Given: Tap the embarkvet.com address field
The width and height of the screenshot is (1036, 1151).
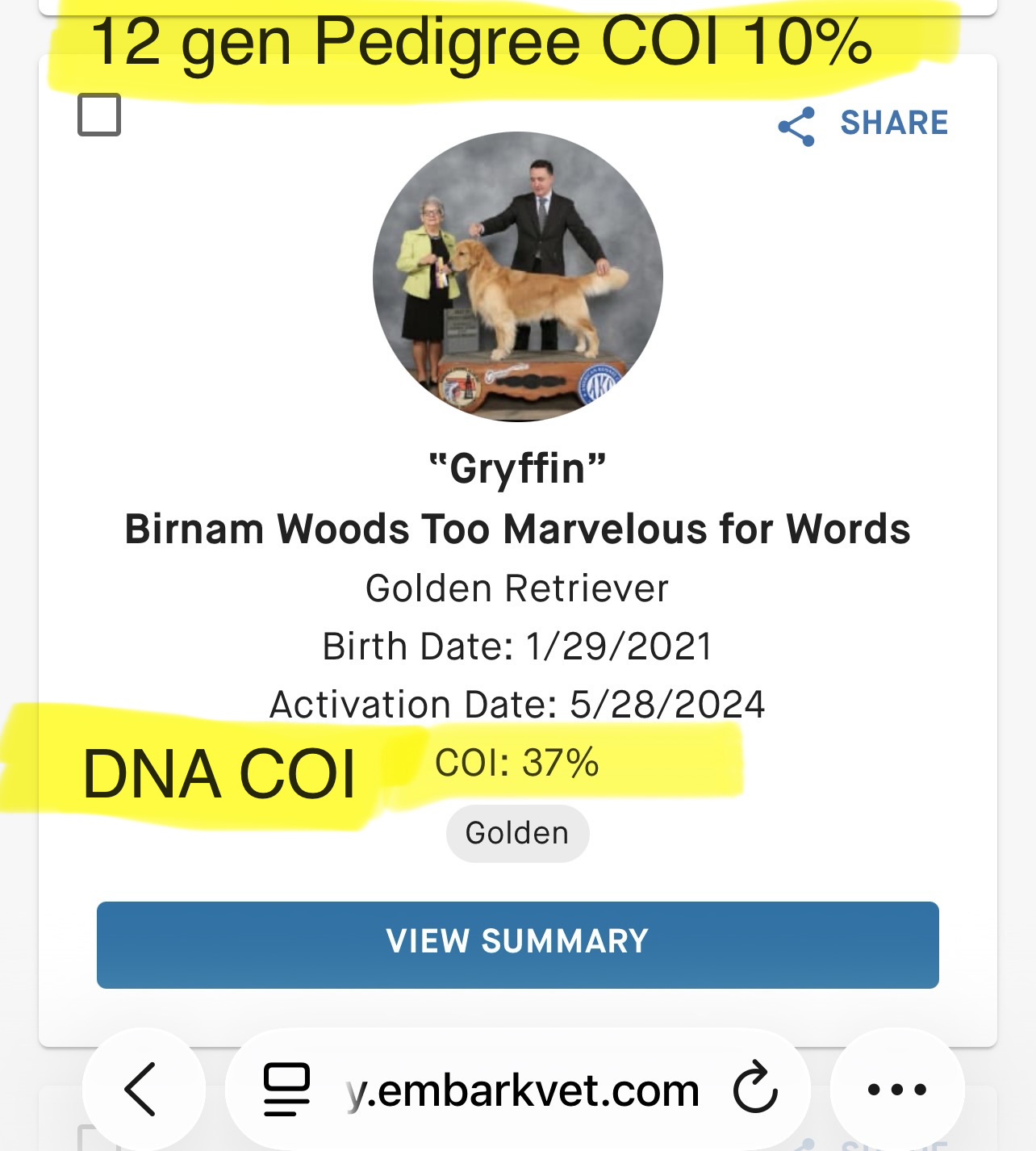Looking at the screenshot, I should click(x=523, y=1091).
